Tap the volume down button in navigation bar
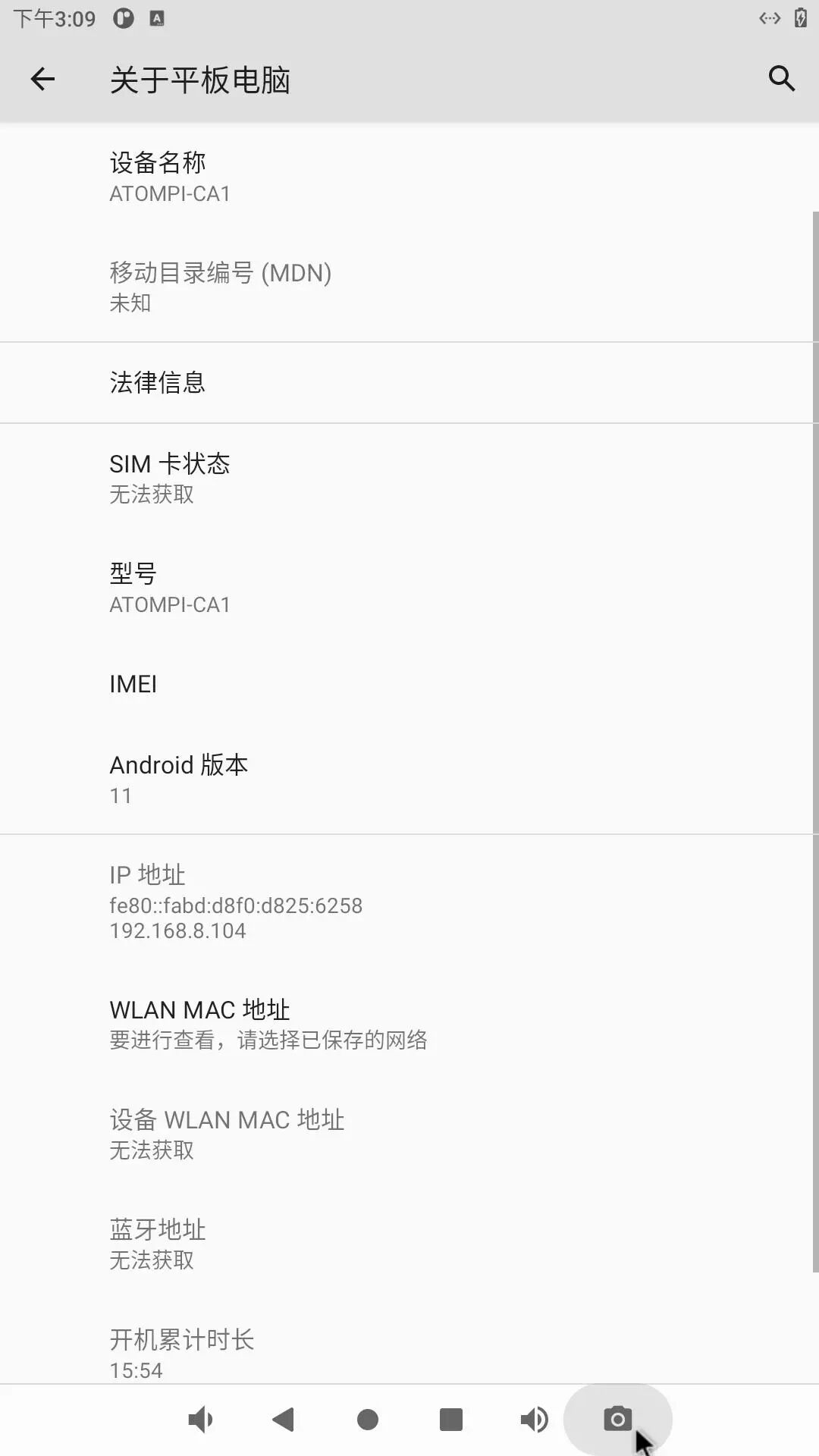Viewport: 819px width, 1456px height. [x=200, y=1419]
